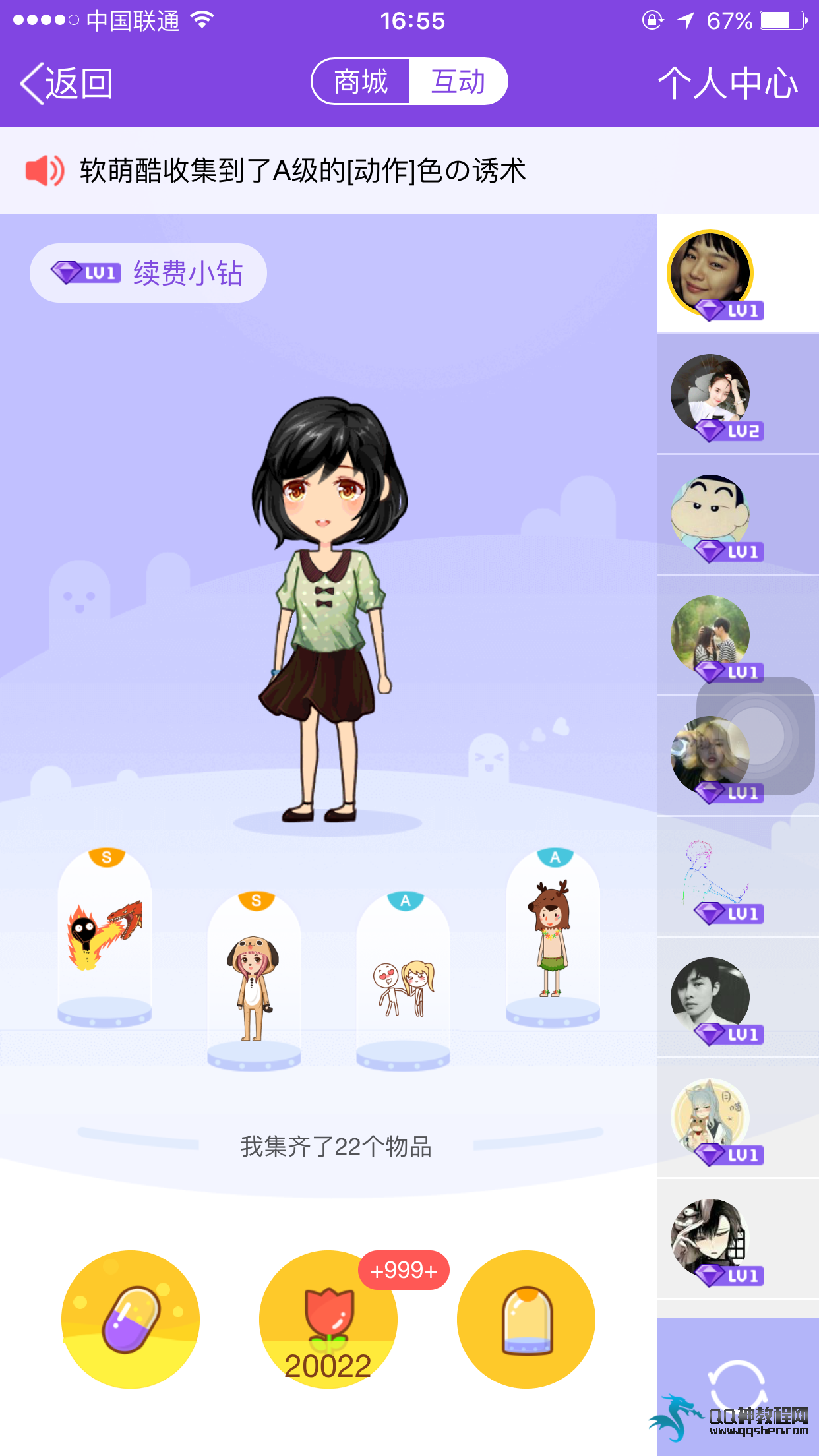Viewport: 819px width, 1456px height.
Task: Select the fox-eared anime girl avatar
Action: pyautogui.click(x=711, y=1117)
